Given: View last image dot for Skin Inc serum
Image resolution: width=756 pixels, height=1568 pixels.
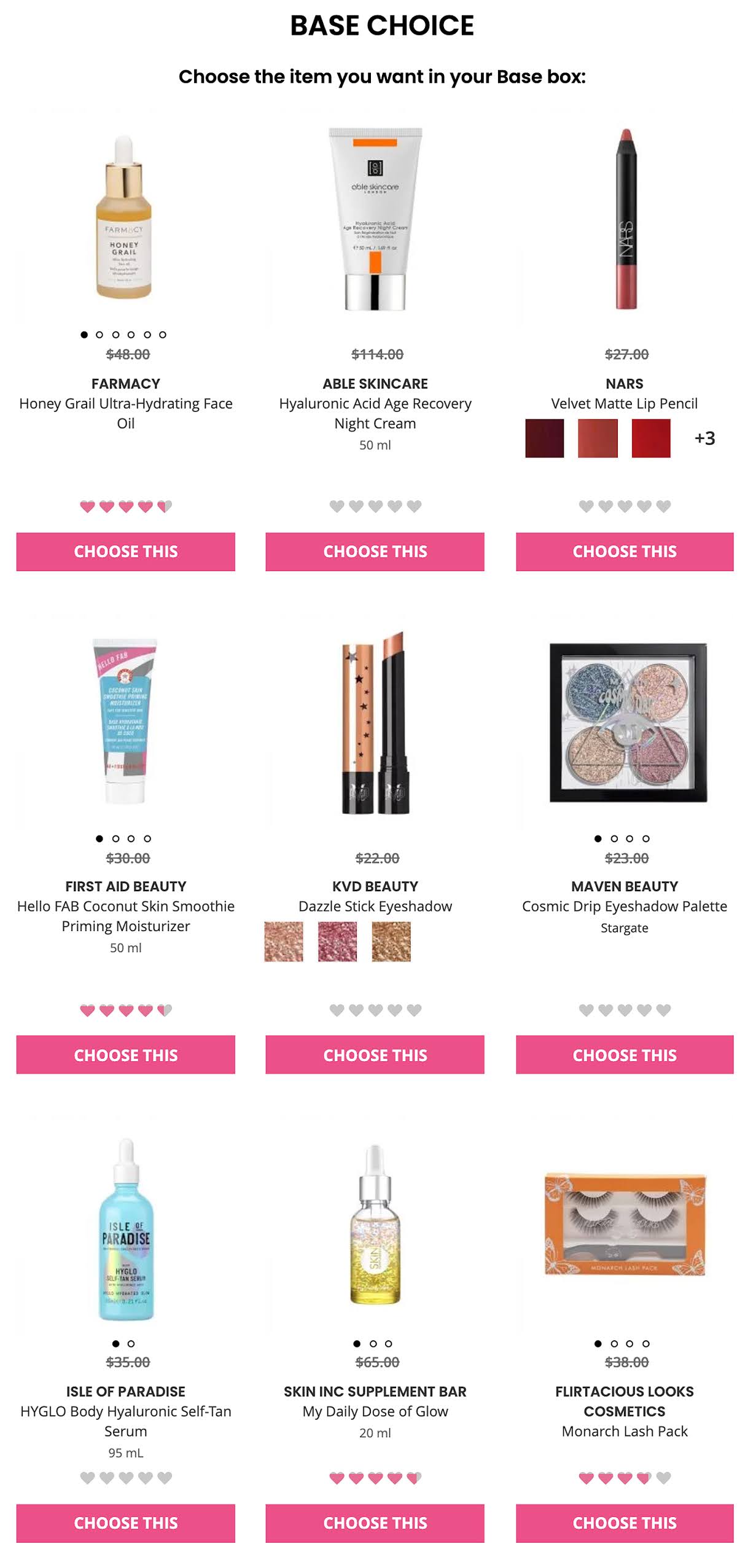Looking at the screenshot, I should [x=388, y=1343].
